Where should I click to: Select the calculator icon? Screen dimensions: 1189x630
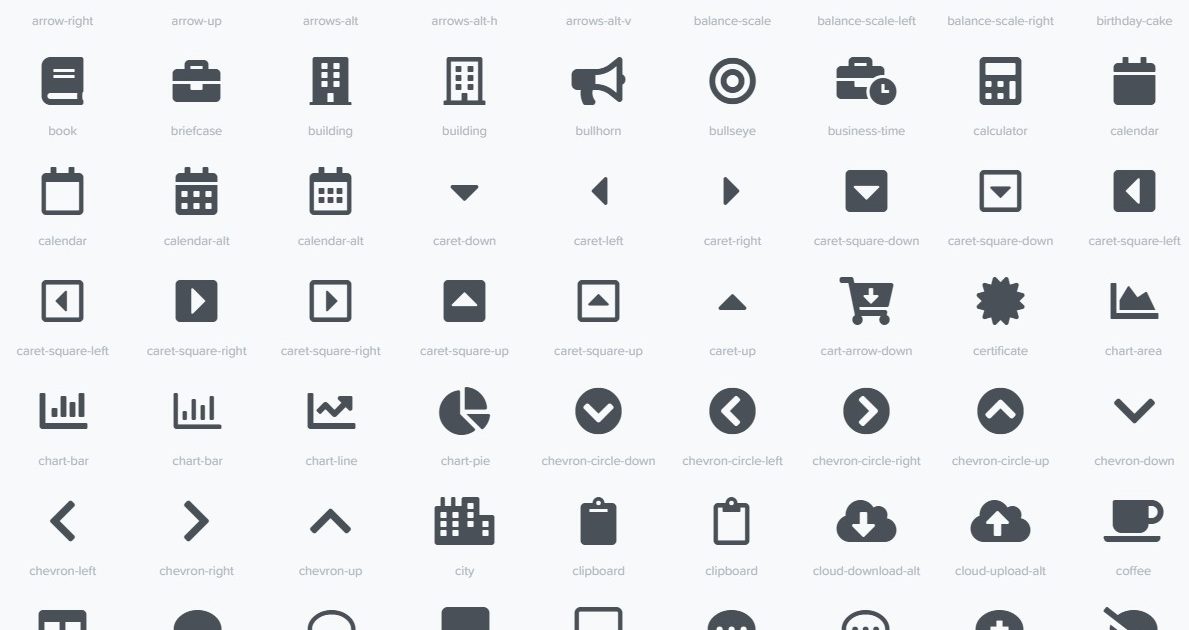pyautogui.click(x=1000, y=81)
